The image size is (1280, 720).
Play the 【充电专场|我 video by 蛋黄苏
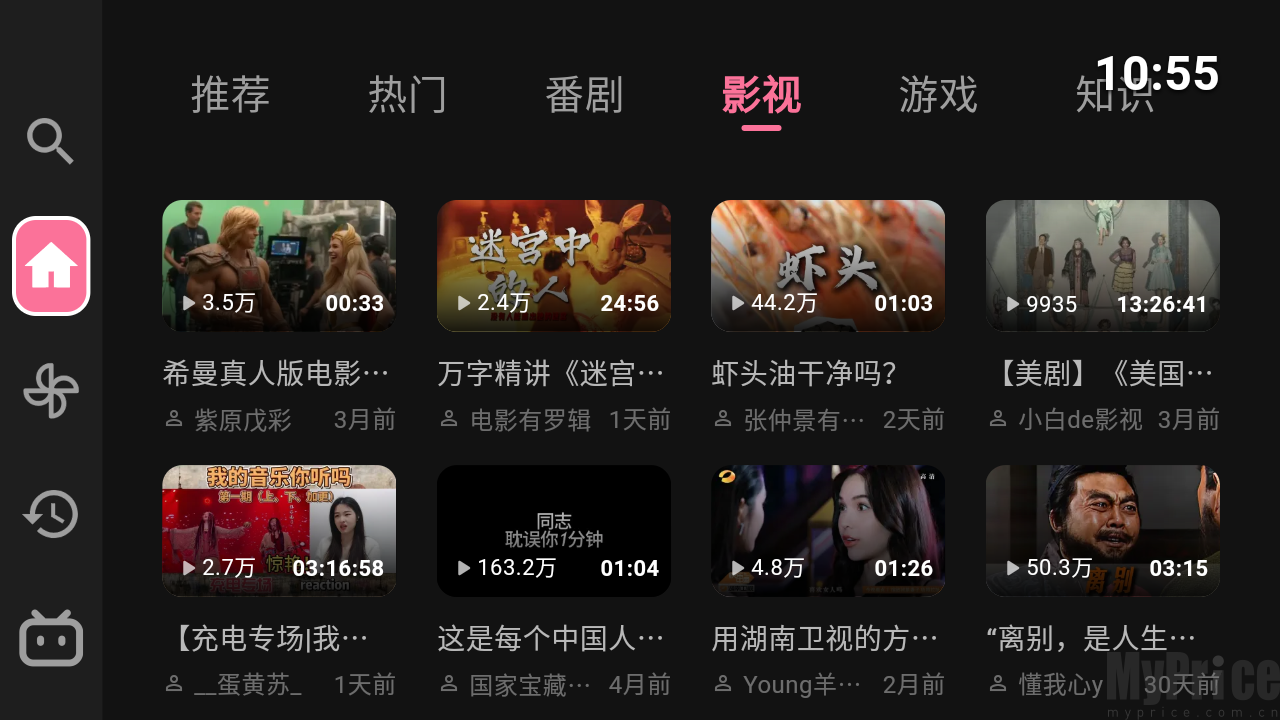(279, 531)
